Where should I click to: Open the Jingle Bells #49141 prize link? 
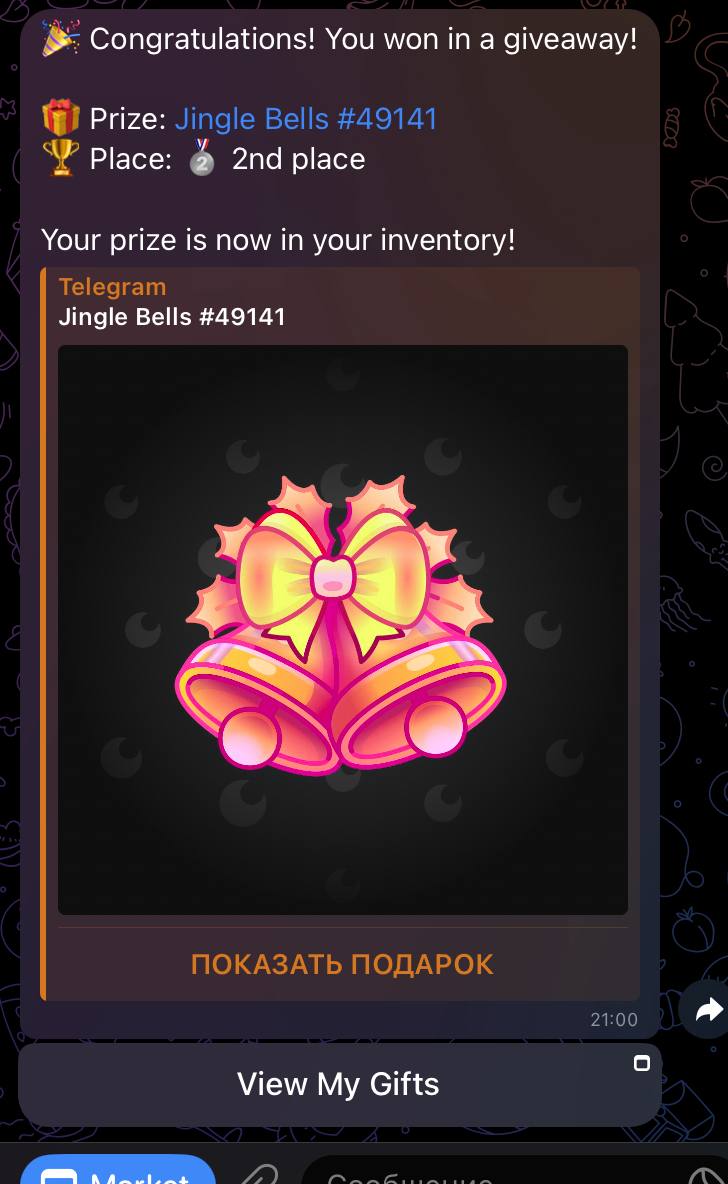coord(306,119)
